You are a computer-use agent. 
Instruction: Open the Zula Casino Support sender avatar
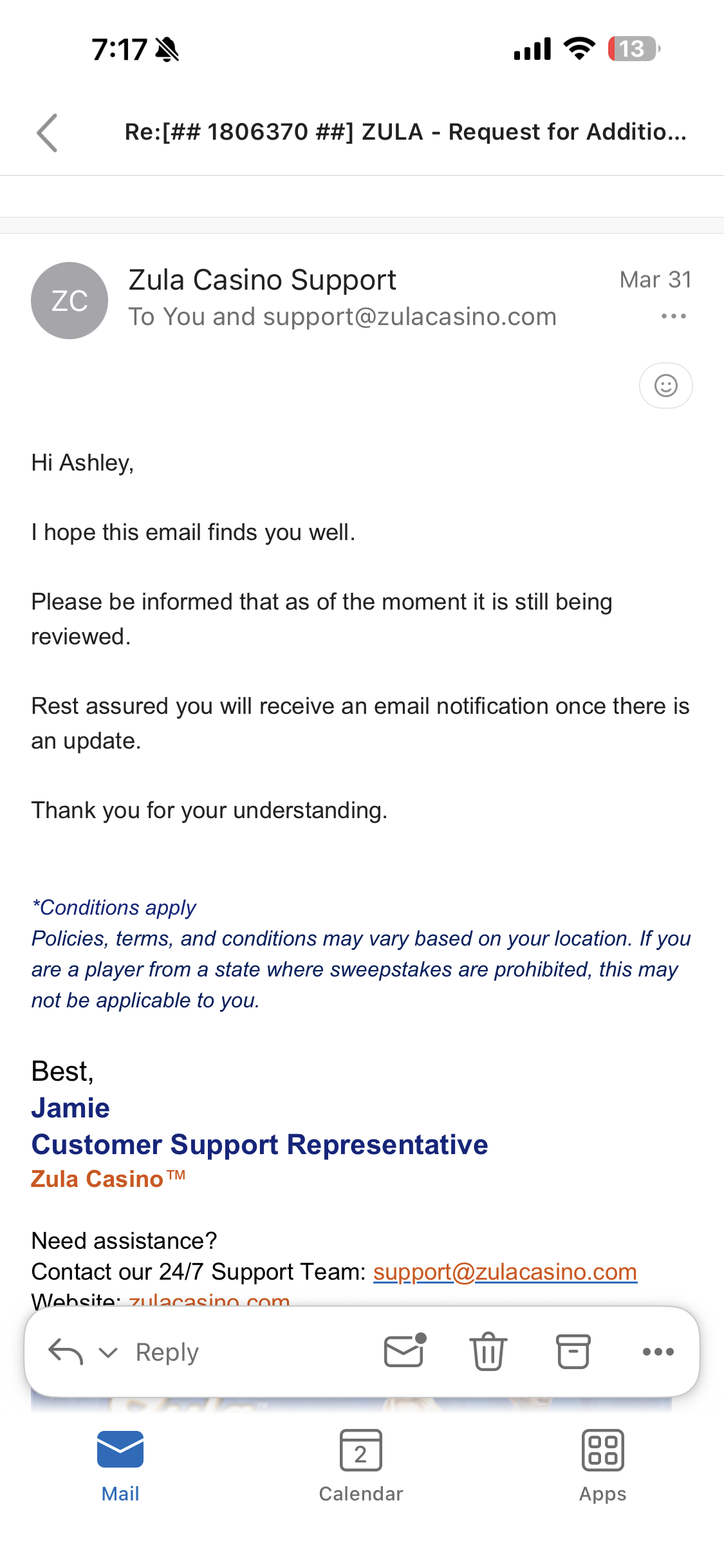tap(70, 301)
